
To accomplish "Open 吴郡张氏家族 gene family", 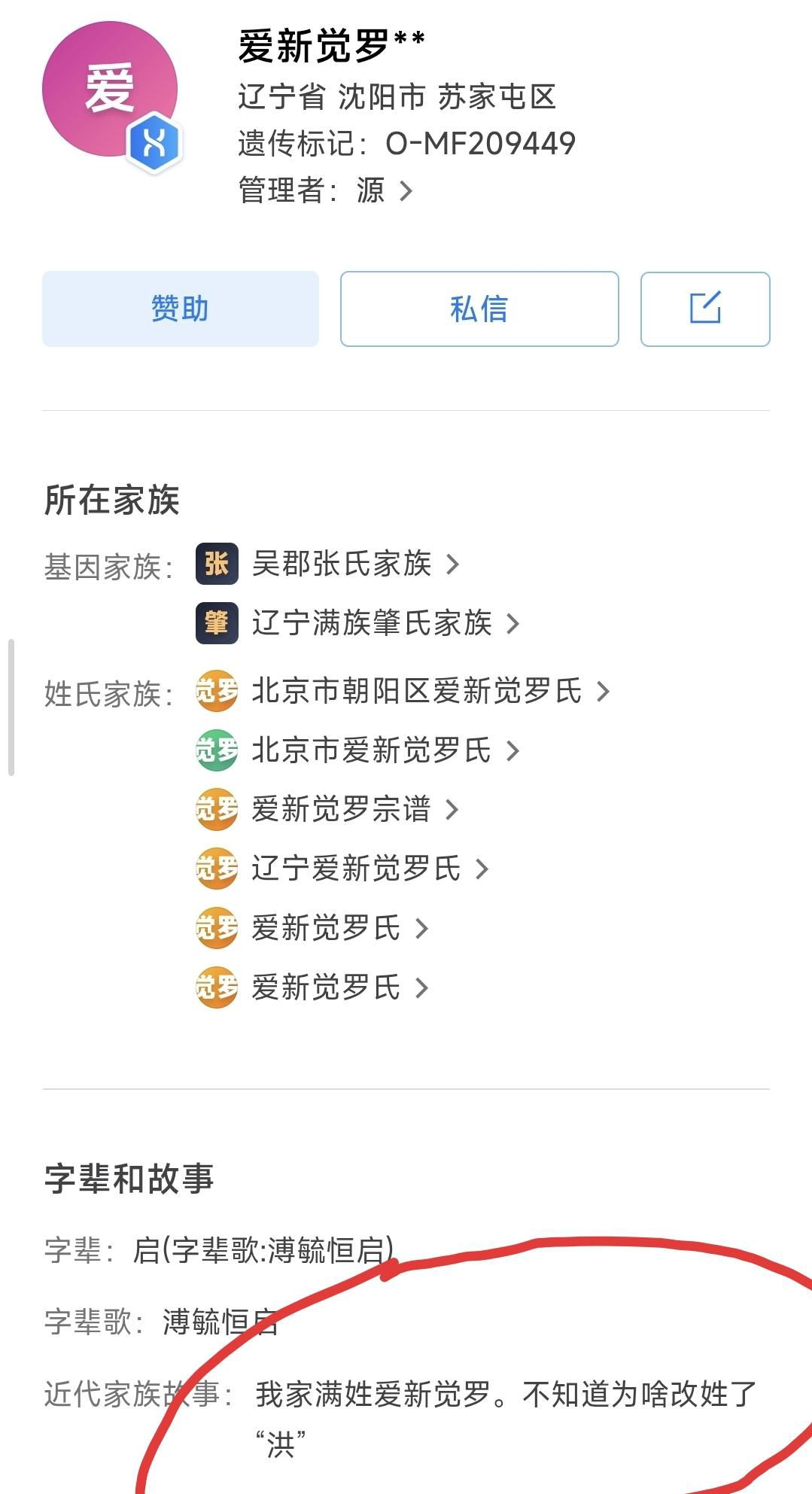I will pos(342,564).
